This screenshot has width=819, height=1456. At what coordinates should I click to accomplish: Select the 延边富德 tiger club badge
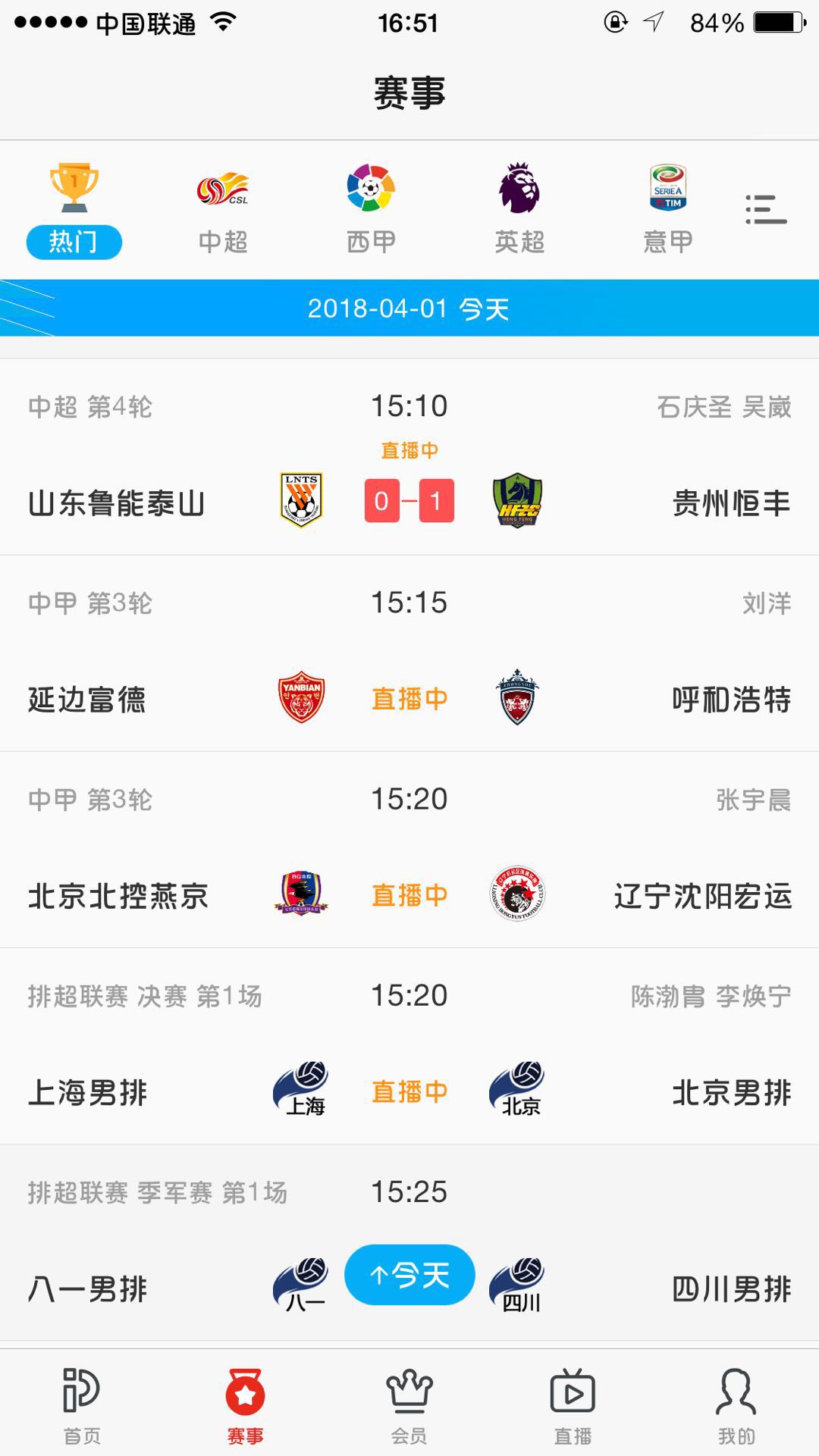point(302,698)
